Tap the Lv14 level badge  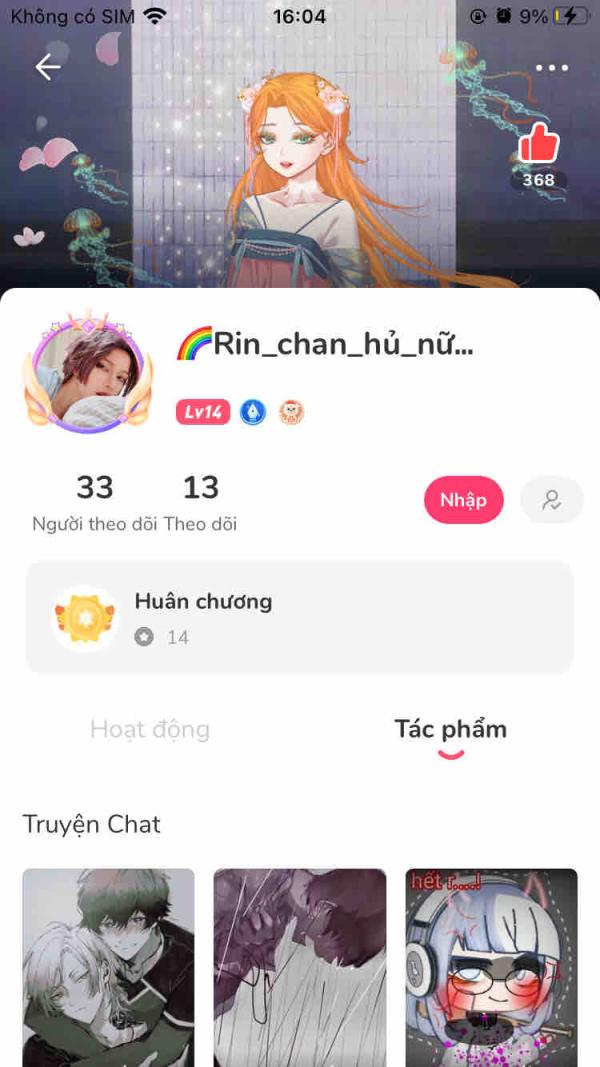203,412
